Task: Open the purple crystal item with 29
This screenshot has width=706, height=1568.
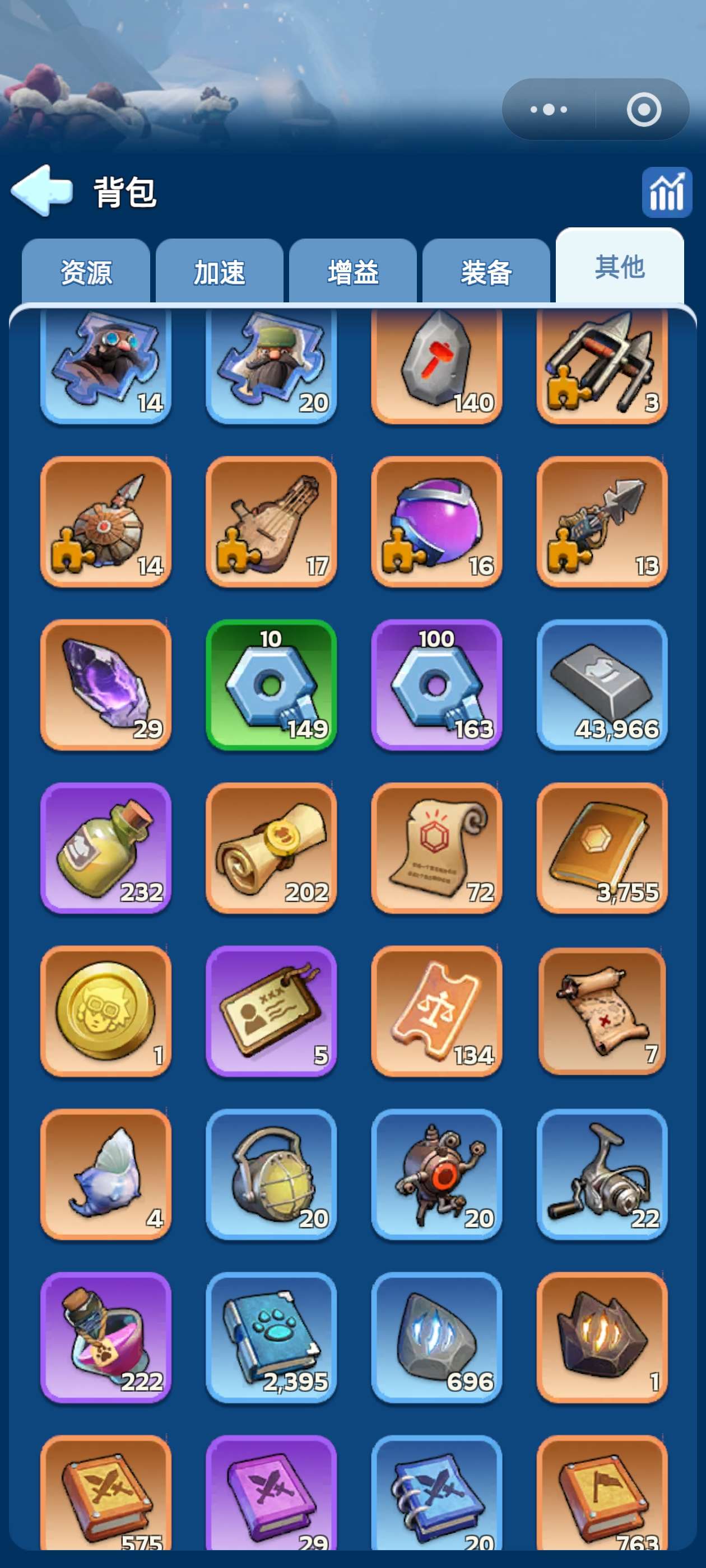Action: pos(105,685)
